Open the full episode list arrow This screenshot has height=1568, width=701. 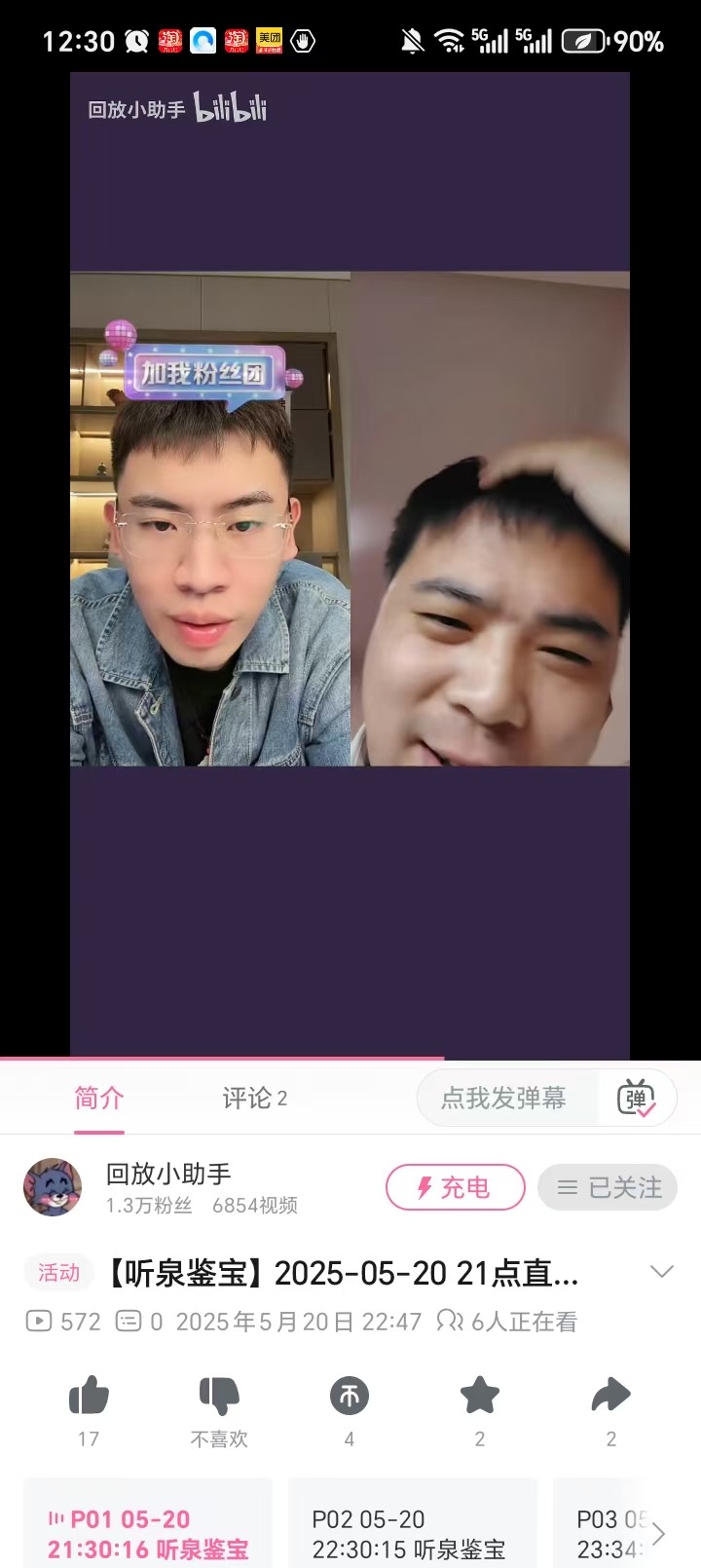coord(659,1534)
